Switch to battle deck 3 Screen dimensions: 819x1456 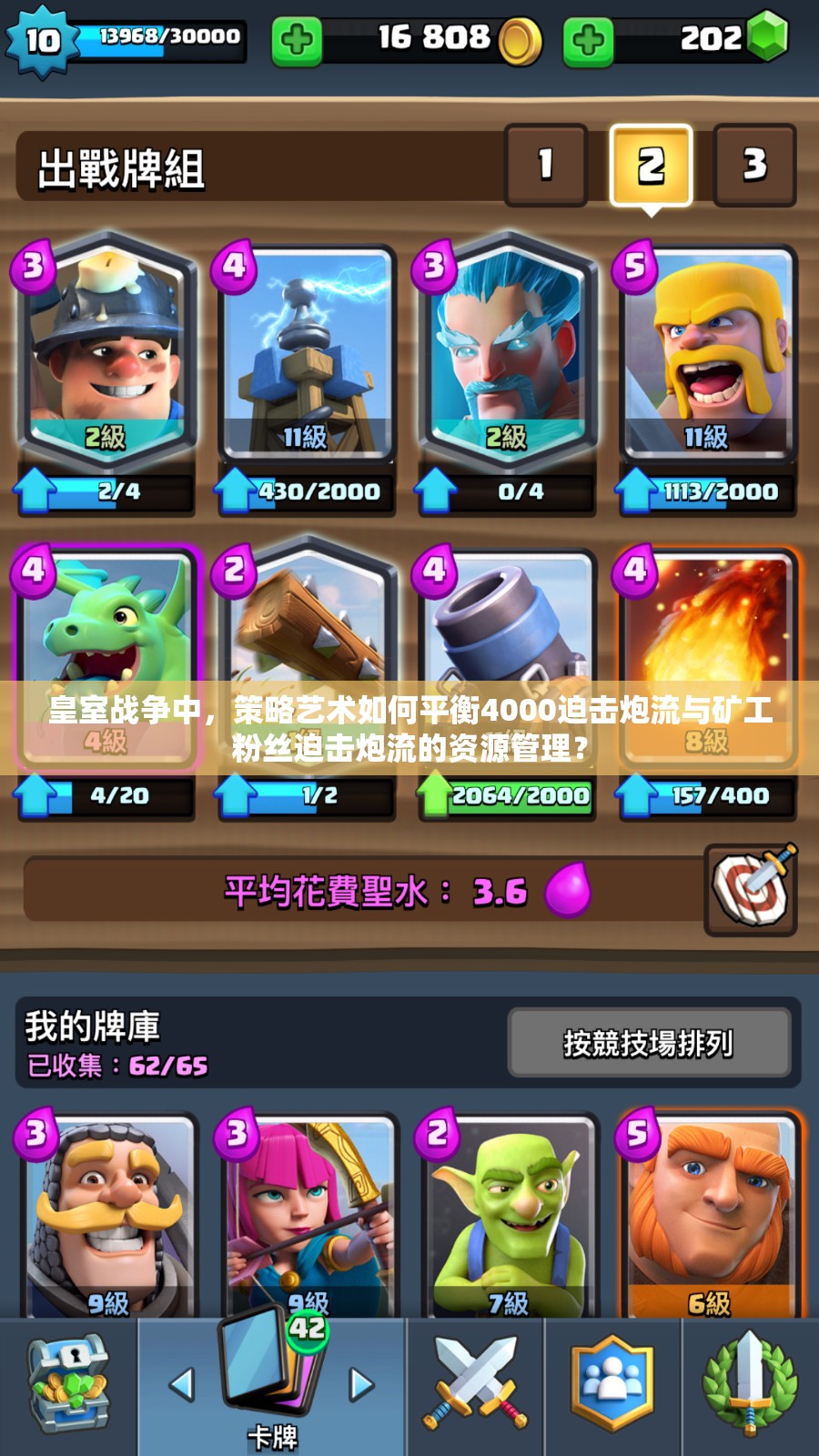pyautogui.click(x=754, y=166)
